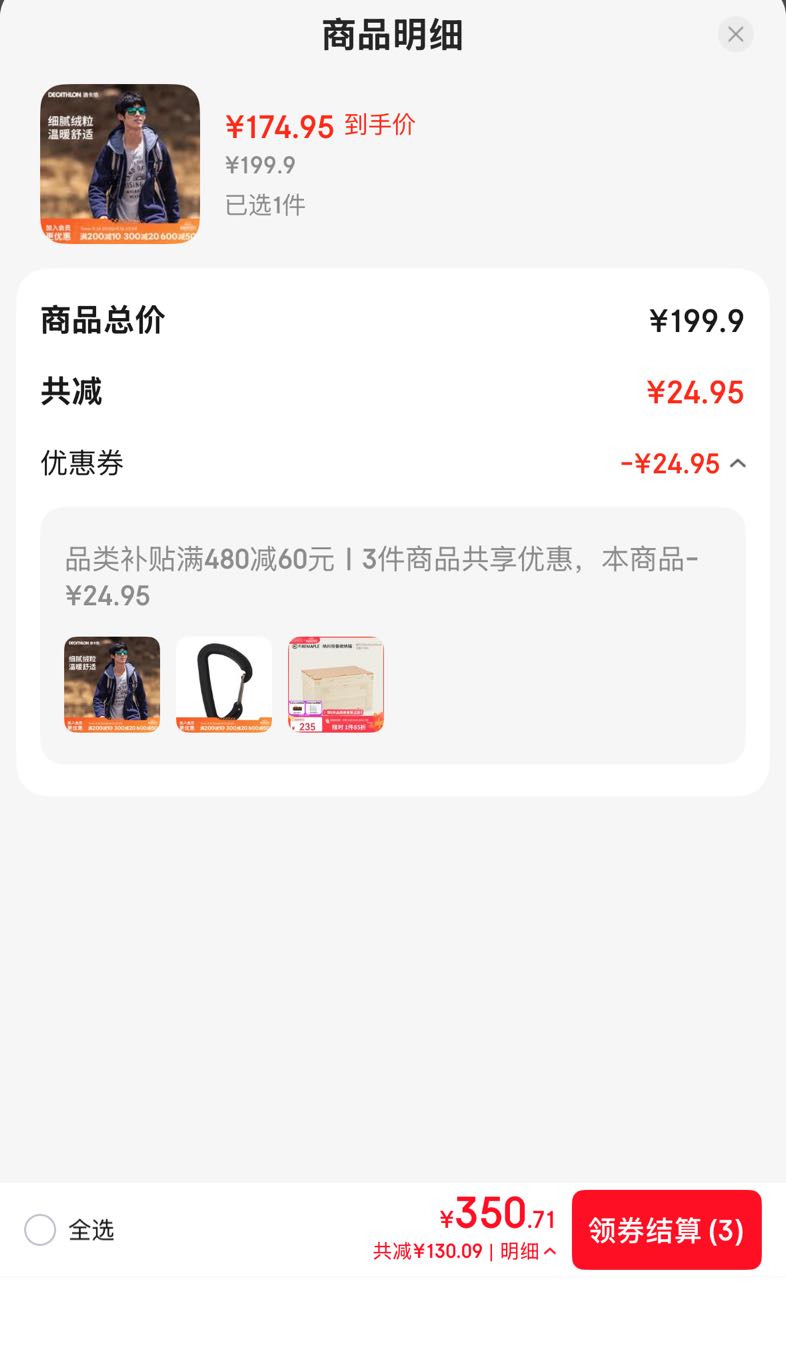Viewport: 786px width, 1346px height.
Task: Open the black carabiner product thumbnail
Action: pyautogui.click(x=224, y=685)
